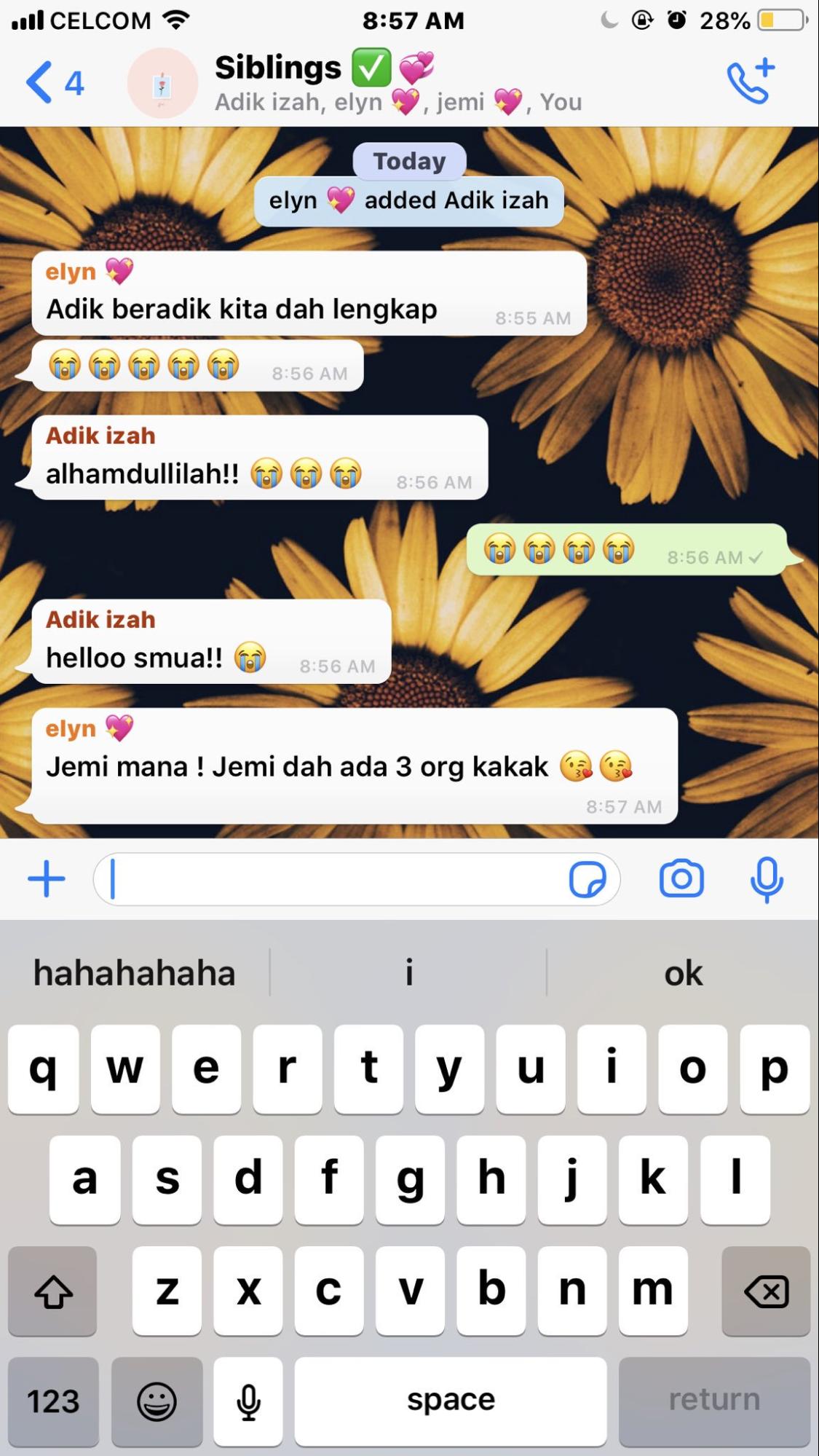Tap the group profile picture
The height and width of the screenshot is (1456, 819).
pos(162,83)
